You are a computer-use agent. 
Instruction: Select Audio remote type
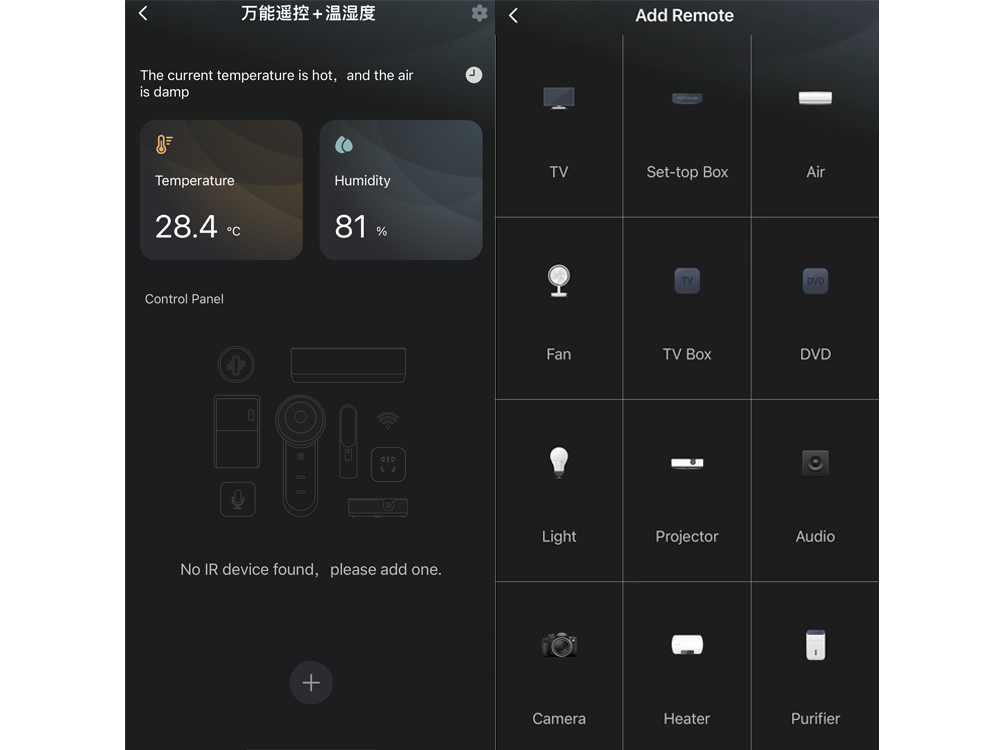click(815, 491)
